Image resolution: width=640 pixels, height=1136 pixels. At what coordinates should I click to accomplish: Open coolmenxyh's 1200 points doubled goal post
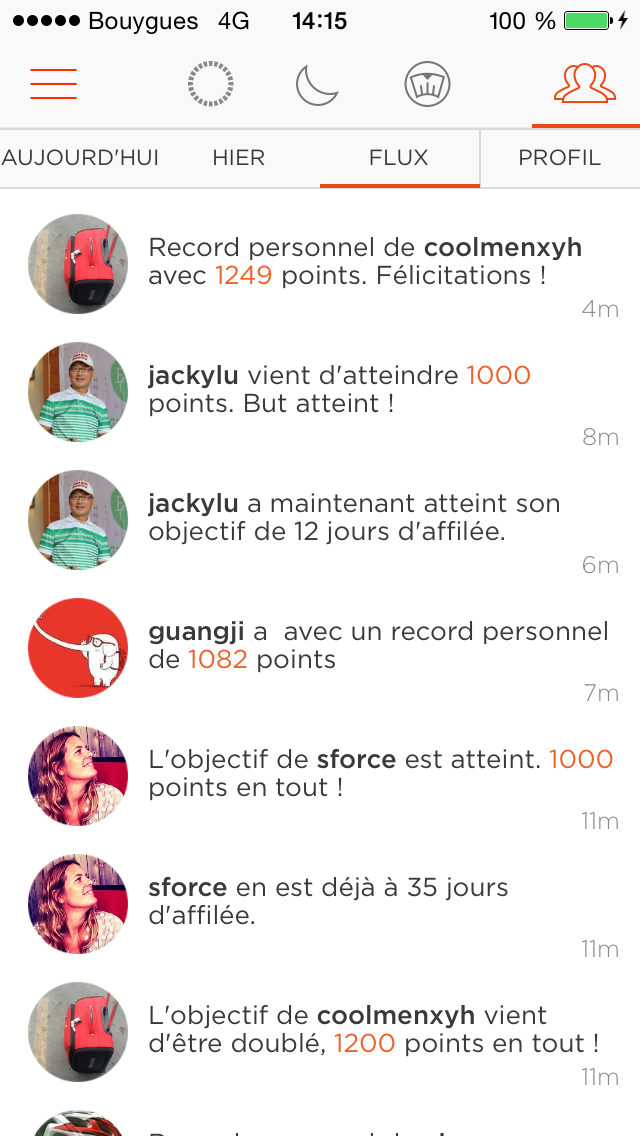pyautogui.click(x=374, y=1030)
